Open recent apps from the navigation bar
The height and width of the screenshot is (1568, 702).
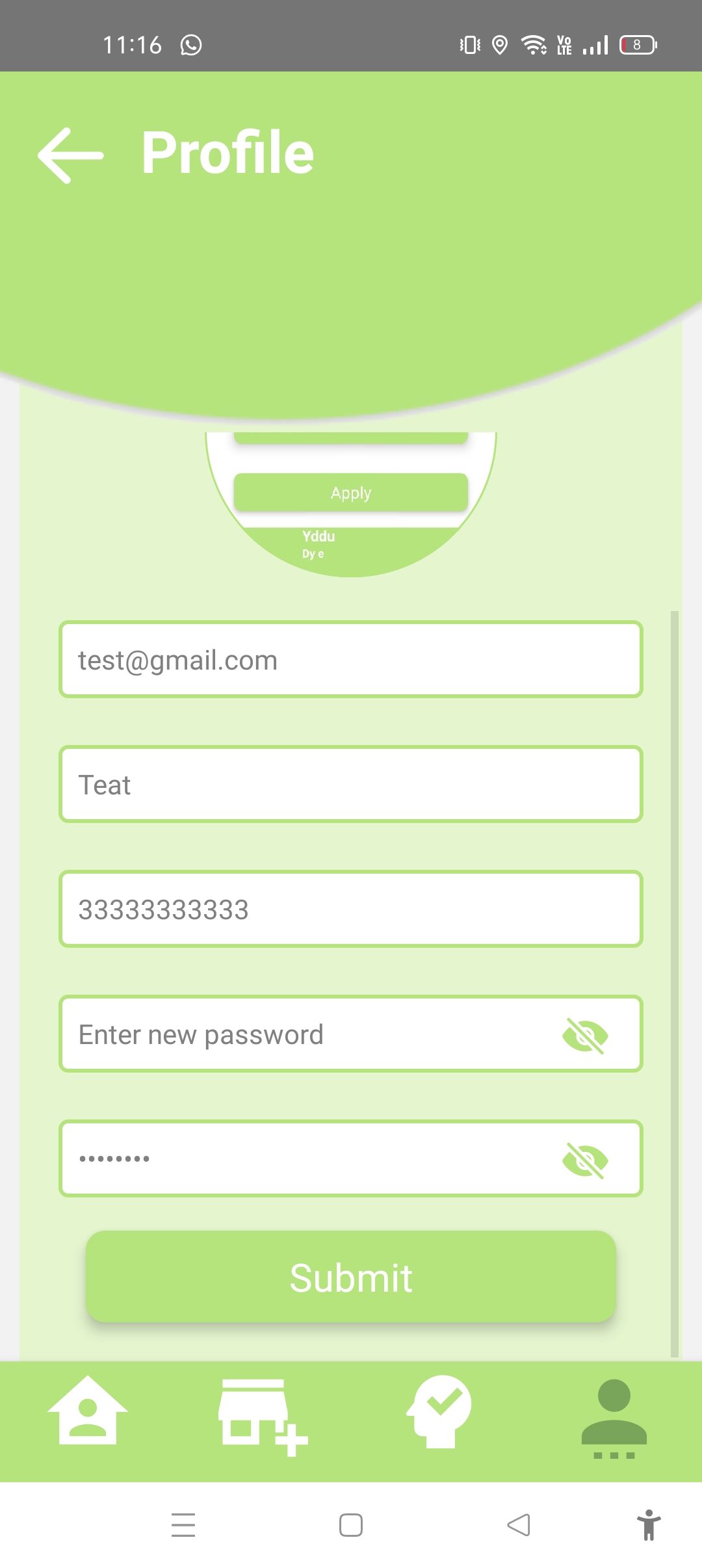[183, 1525]
